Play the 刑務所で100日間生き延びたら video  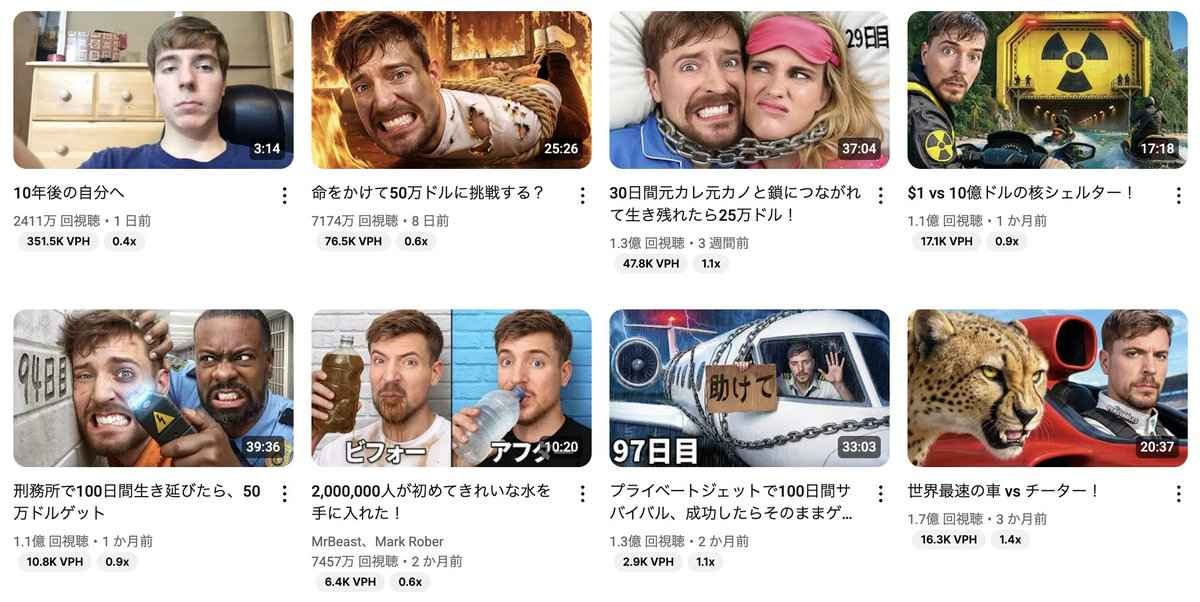[153, 388]
